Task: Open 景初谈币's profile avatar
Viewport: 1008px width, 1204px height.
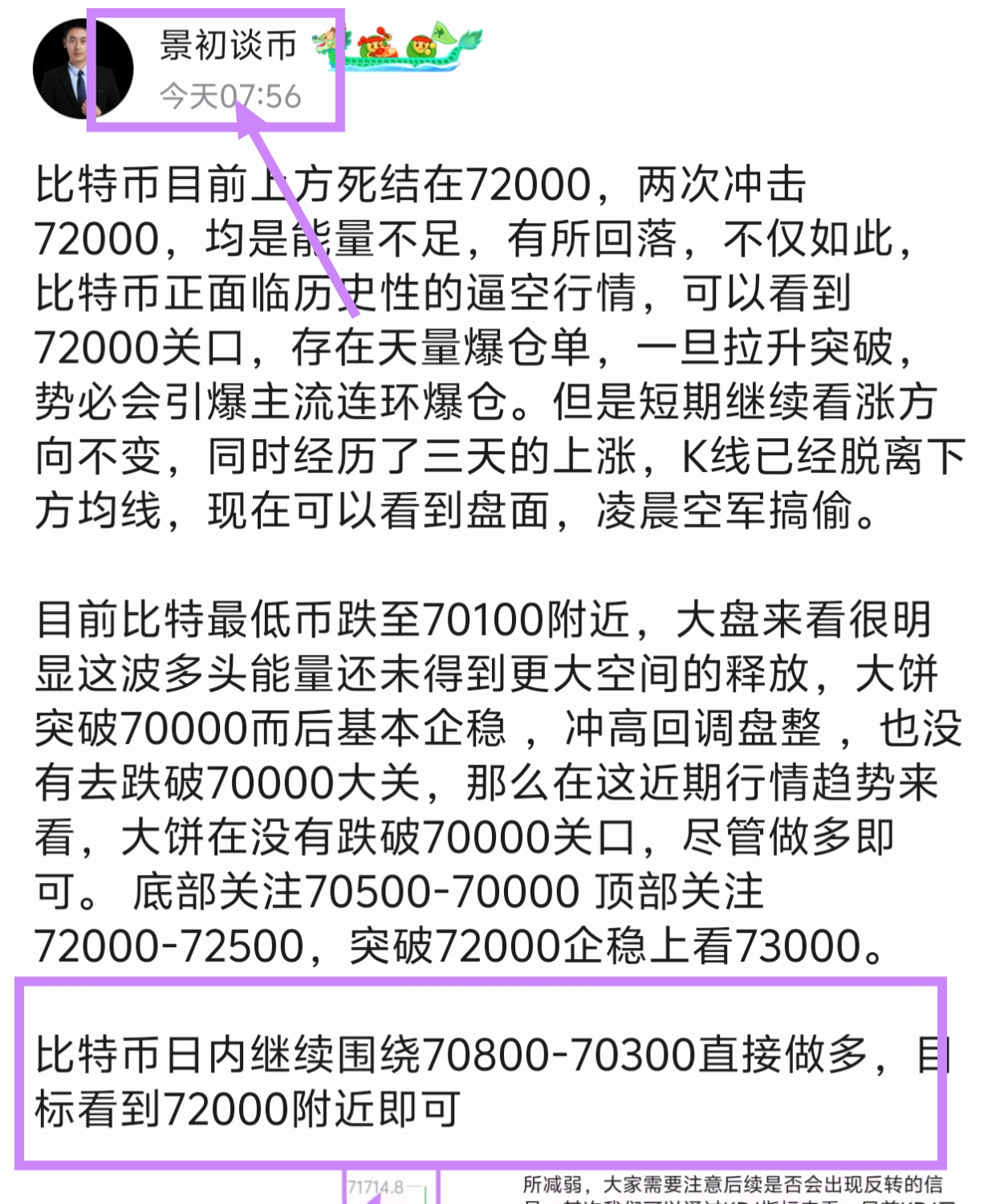Action: (x=82, y=70)
